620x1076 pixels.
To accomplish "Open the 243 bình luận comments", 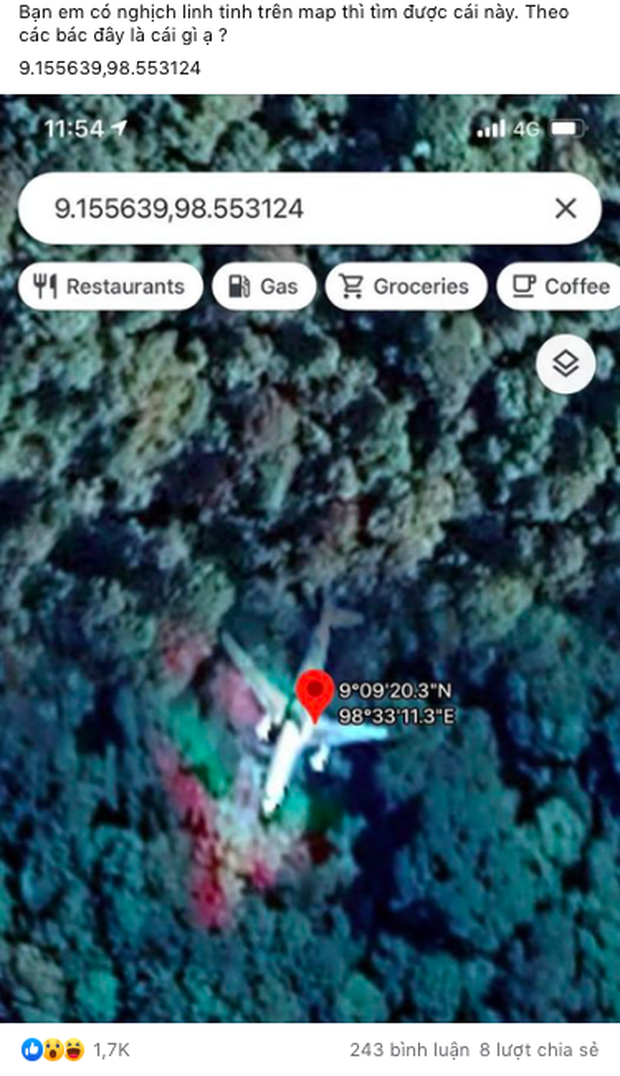I will [408, 1050].
